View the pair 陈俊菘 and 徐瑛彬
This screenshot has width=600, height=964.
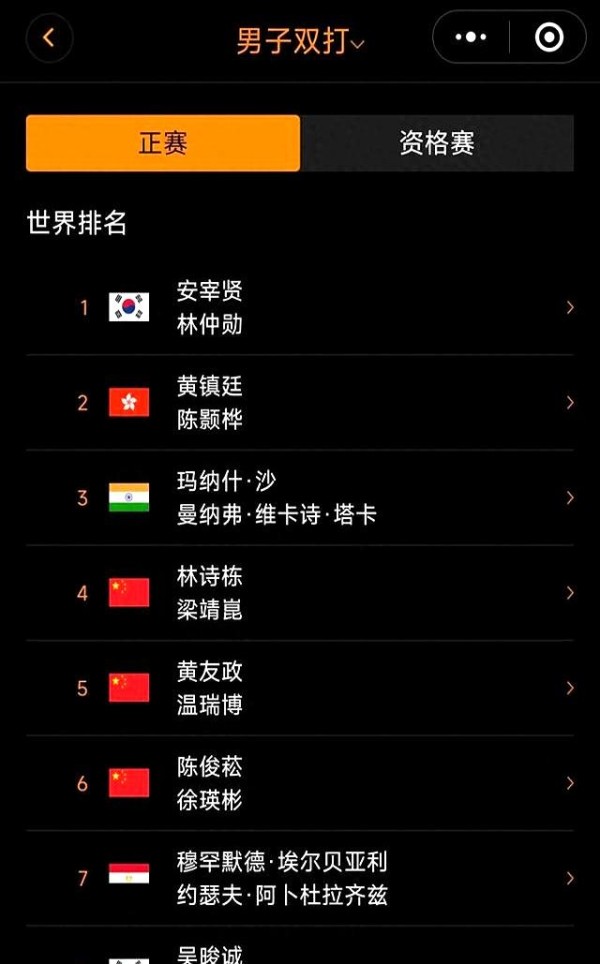point(300,783)
